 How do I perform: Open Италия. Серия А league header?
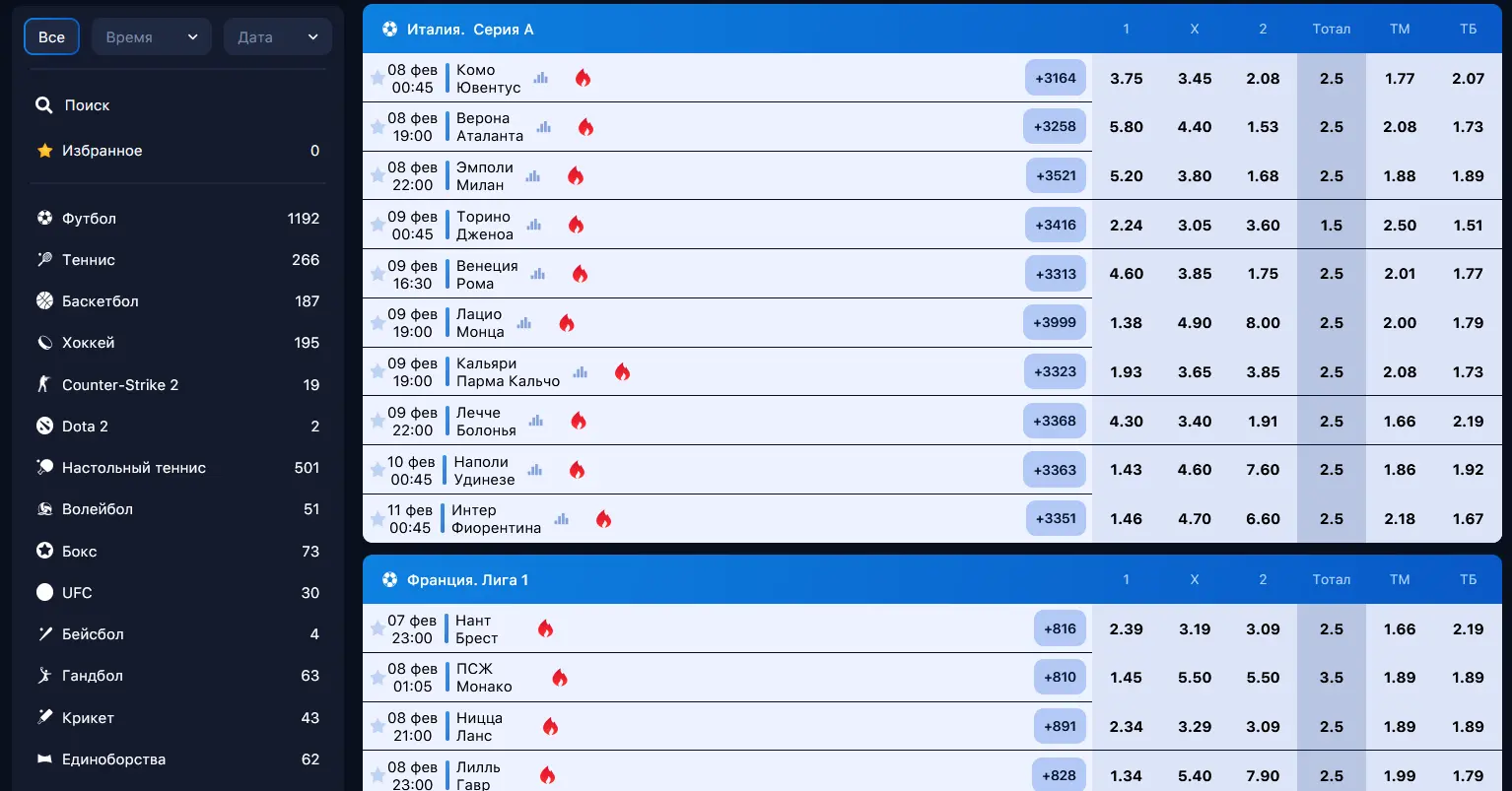point(470,30)
